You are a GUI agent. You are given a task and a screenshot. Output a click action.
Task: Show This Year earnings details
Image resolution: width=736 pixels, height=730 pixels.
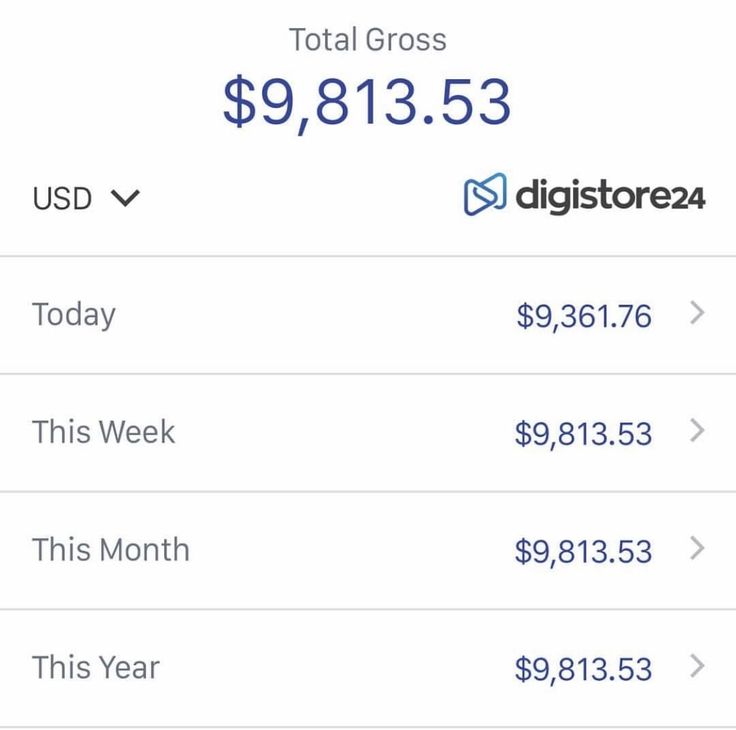pyautogui.click(x=697, y=667)
